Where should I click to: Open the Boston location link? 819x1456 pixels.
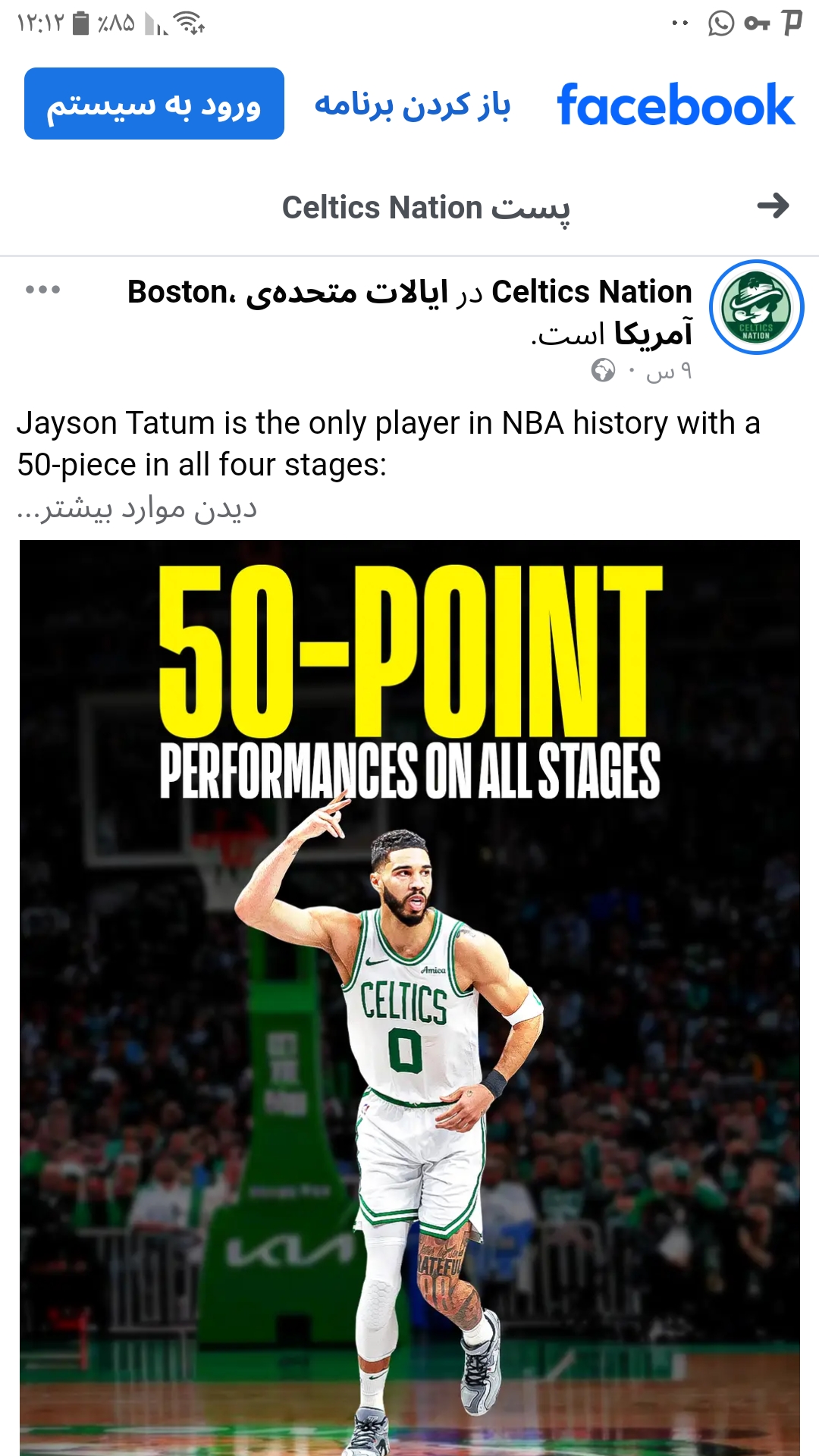pos(178,292)
